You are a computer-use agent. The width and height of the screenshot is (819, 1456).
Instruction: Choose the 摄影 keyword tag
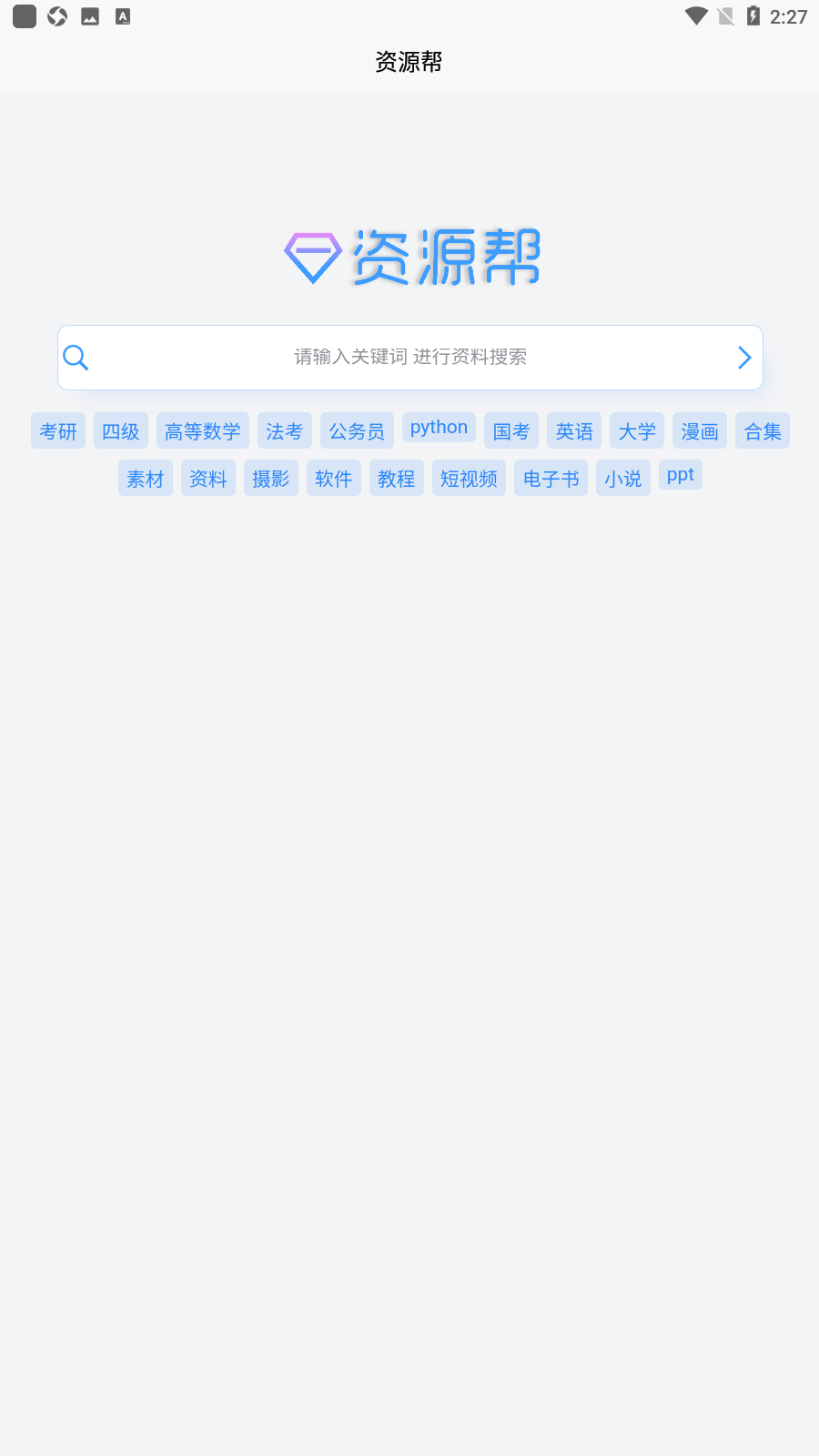[x=270, y=478]
